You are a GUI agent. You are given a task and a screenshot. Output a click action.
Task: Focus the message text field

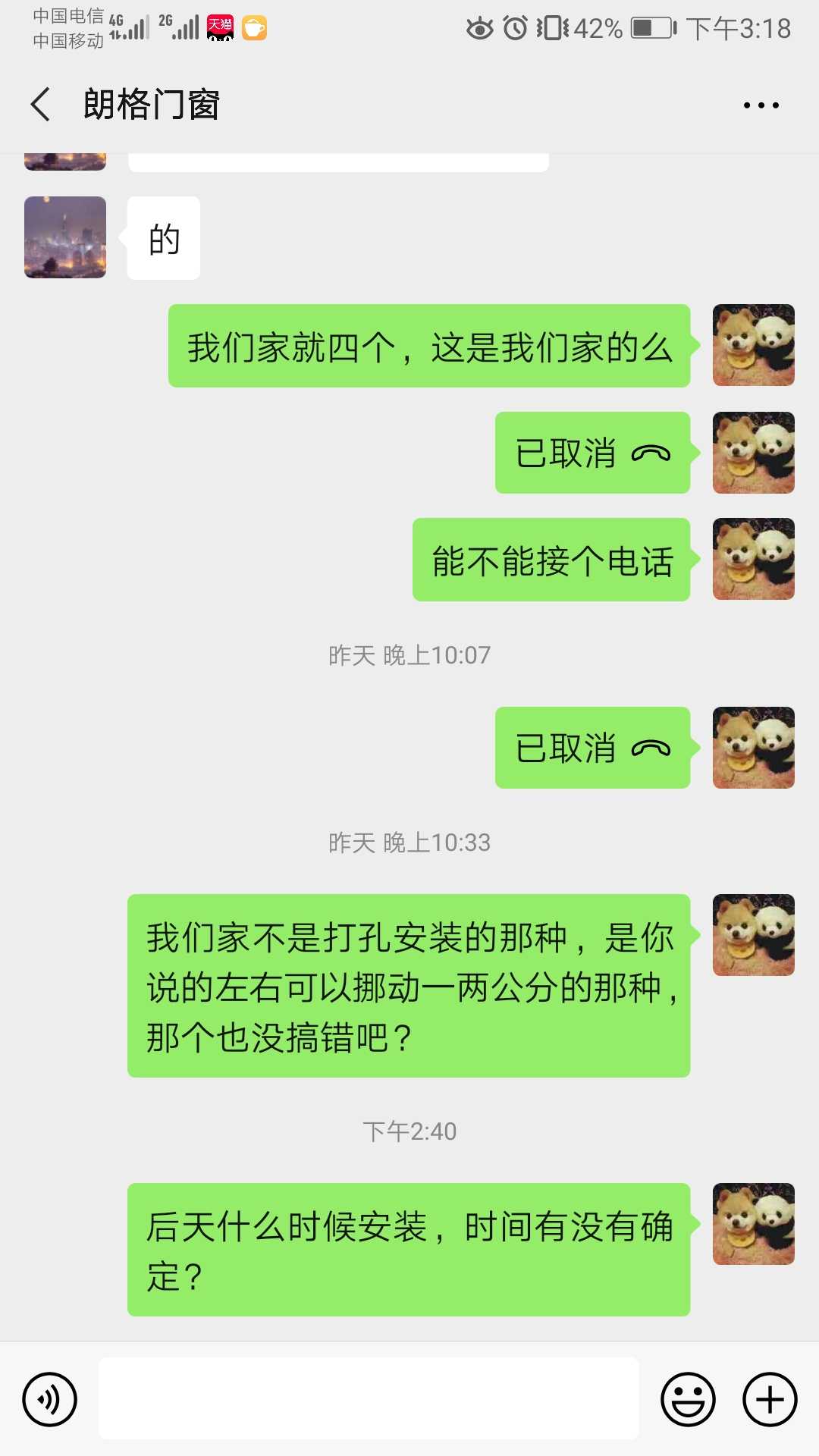pyautogui.click(x=369, y=1399)
